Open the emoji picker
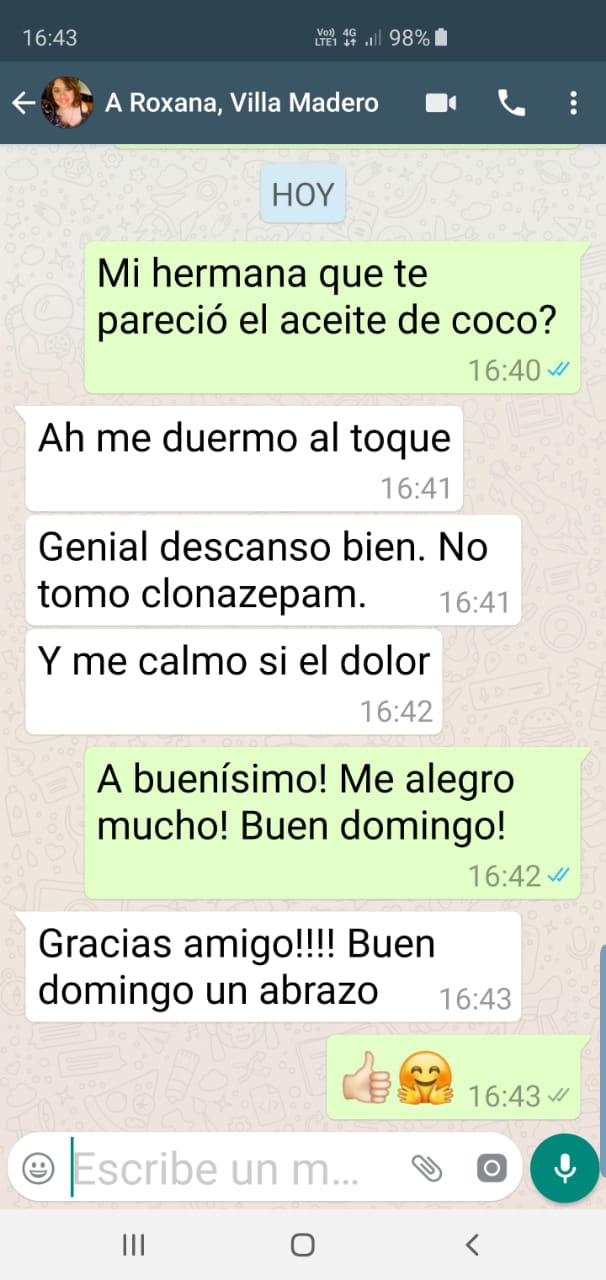Viewport: 606px width, 1280px height. tap(39, 1168)
